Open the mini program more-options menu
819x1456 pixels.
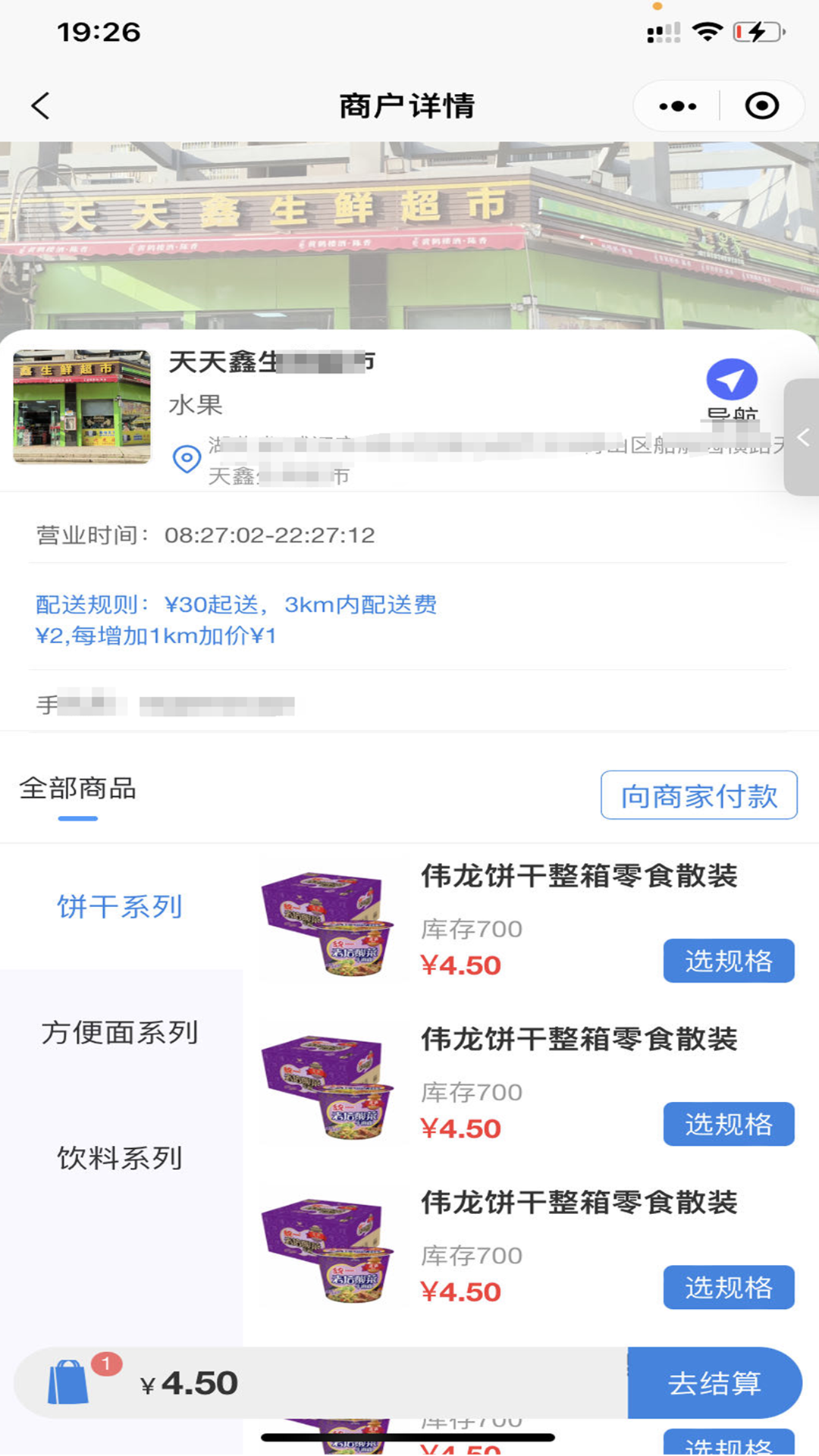pos(677,106)
